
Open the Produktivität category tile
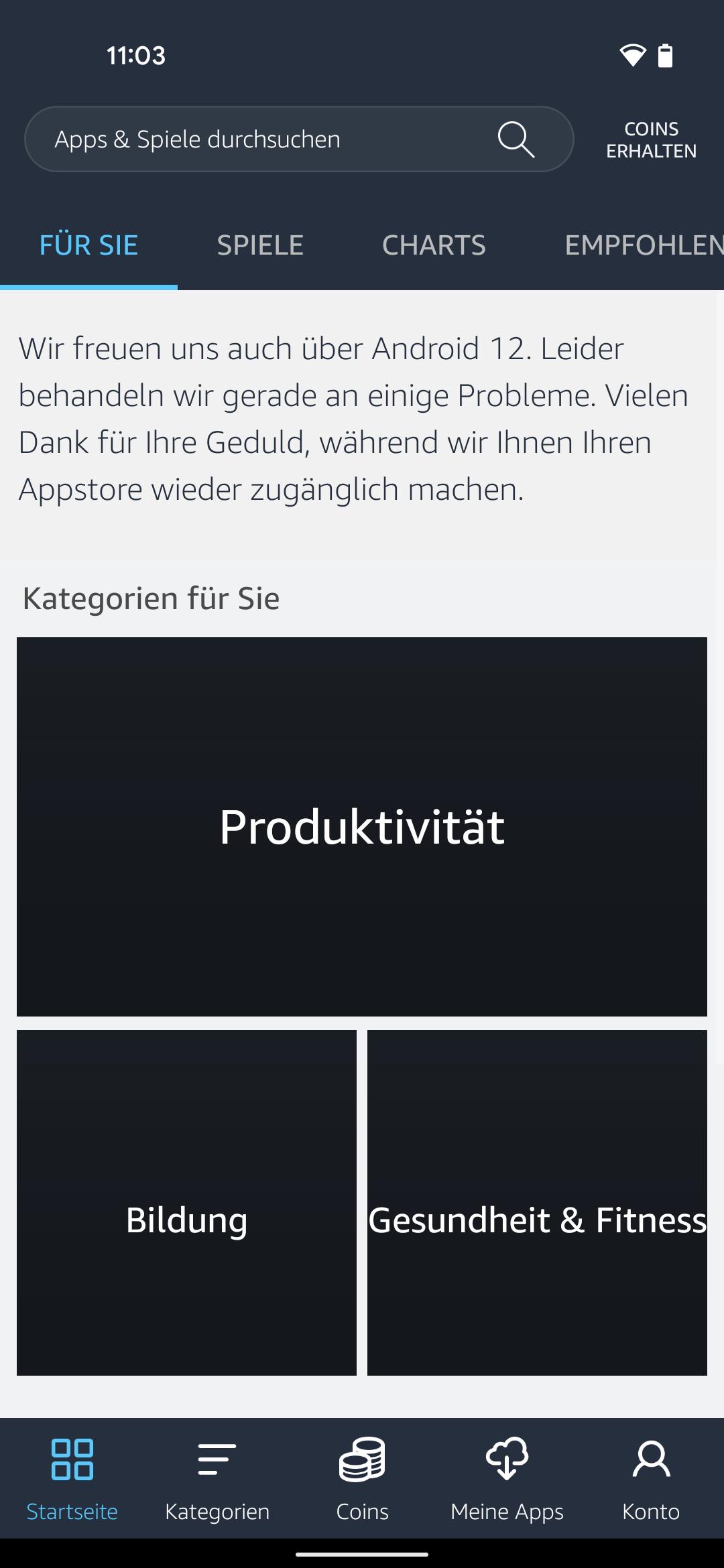[362, 826]
